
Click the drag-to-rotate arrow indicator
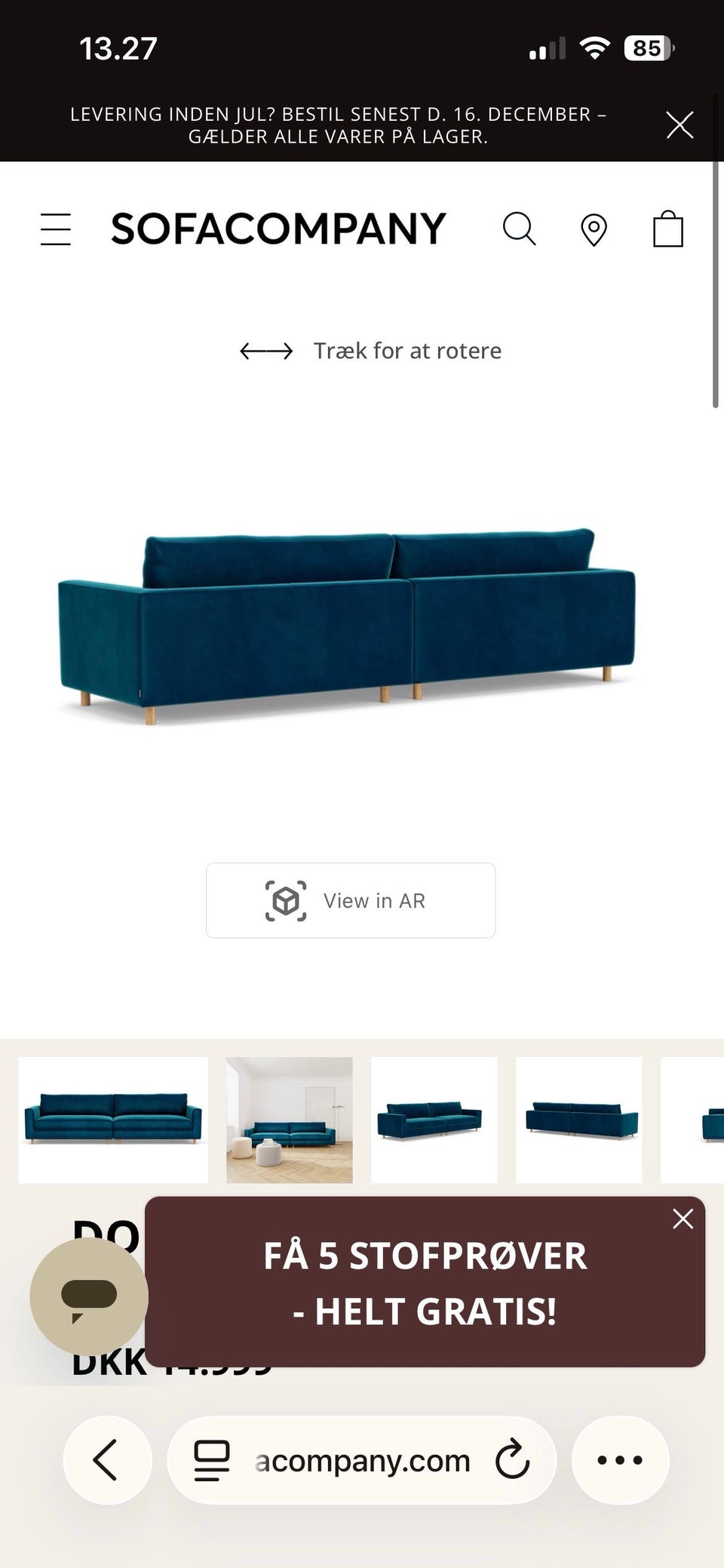tap(268, 350)
